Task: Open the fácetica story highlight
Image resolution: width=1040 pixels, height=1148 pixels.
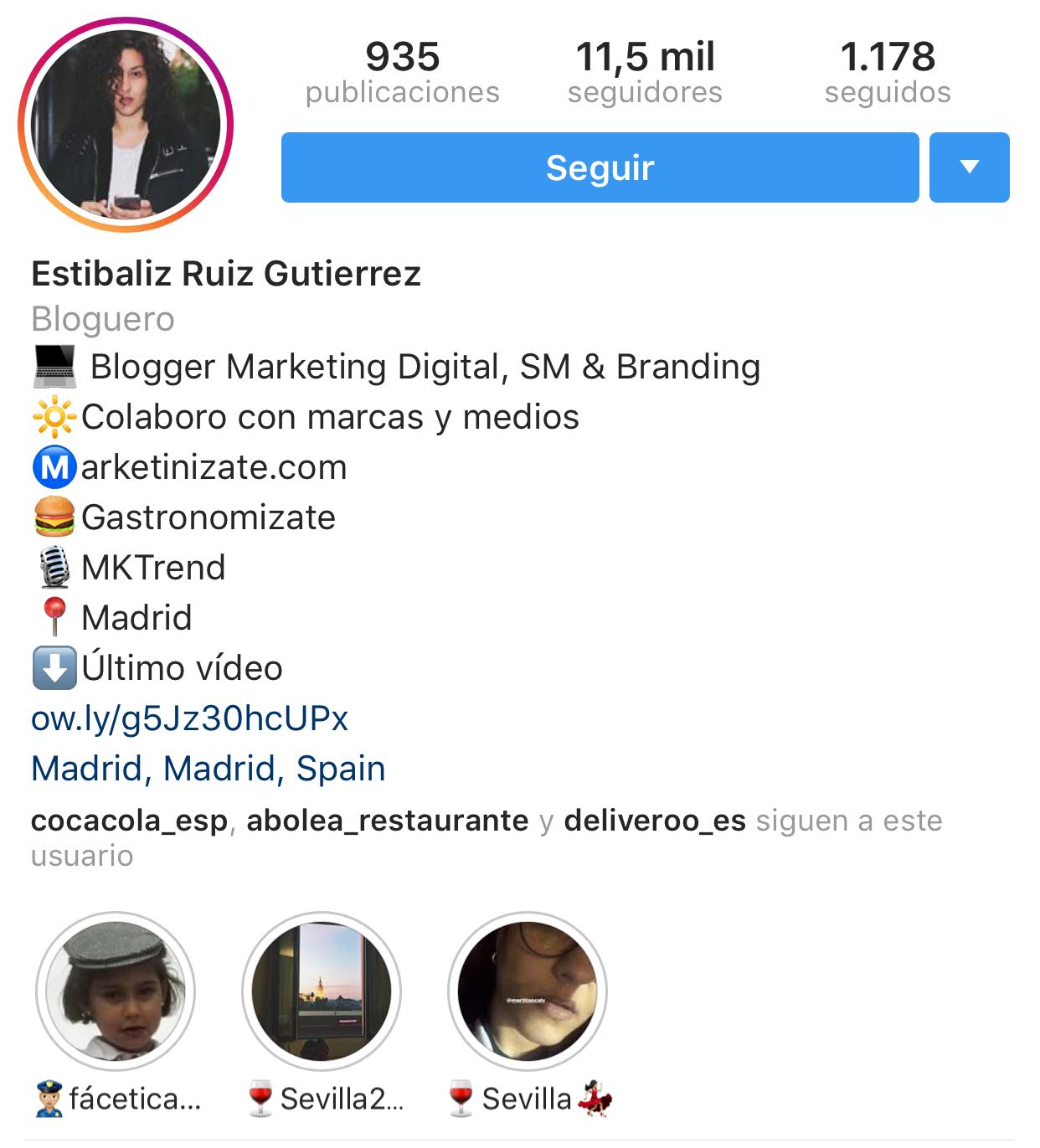Action: [x=116, y=992]
